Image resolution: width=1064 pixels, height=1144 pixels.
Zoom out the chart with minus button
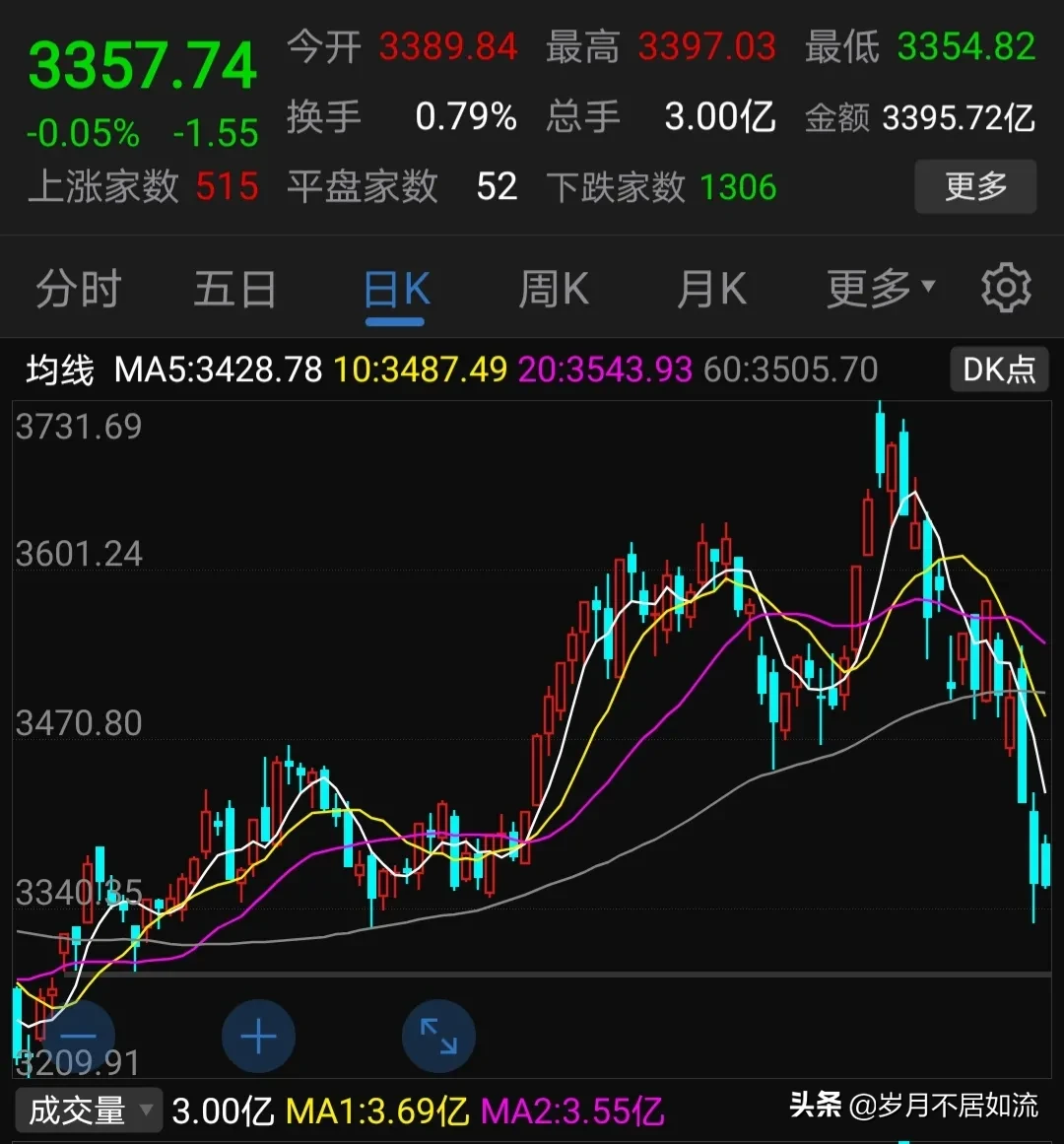click(x=78, y=1036)
